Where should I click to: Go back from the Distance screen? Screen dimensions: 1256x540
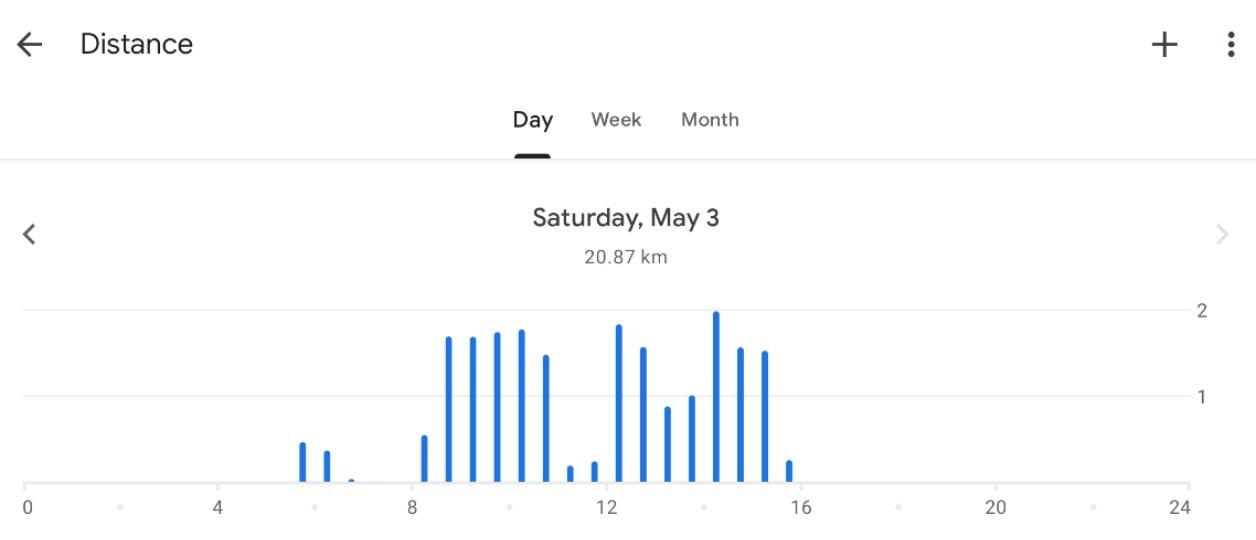tap(30, 45)
